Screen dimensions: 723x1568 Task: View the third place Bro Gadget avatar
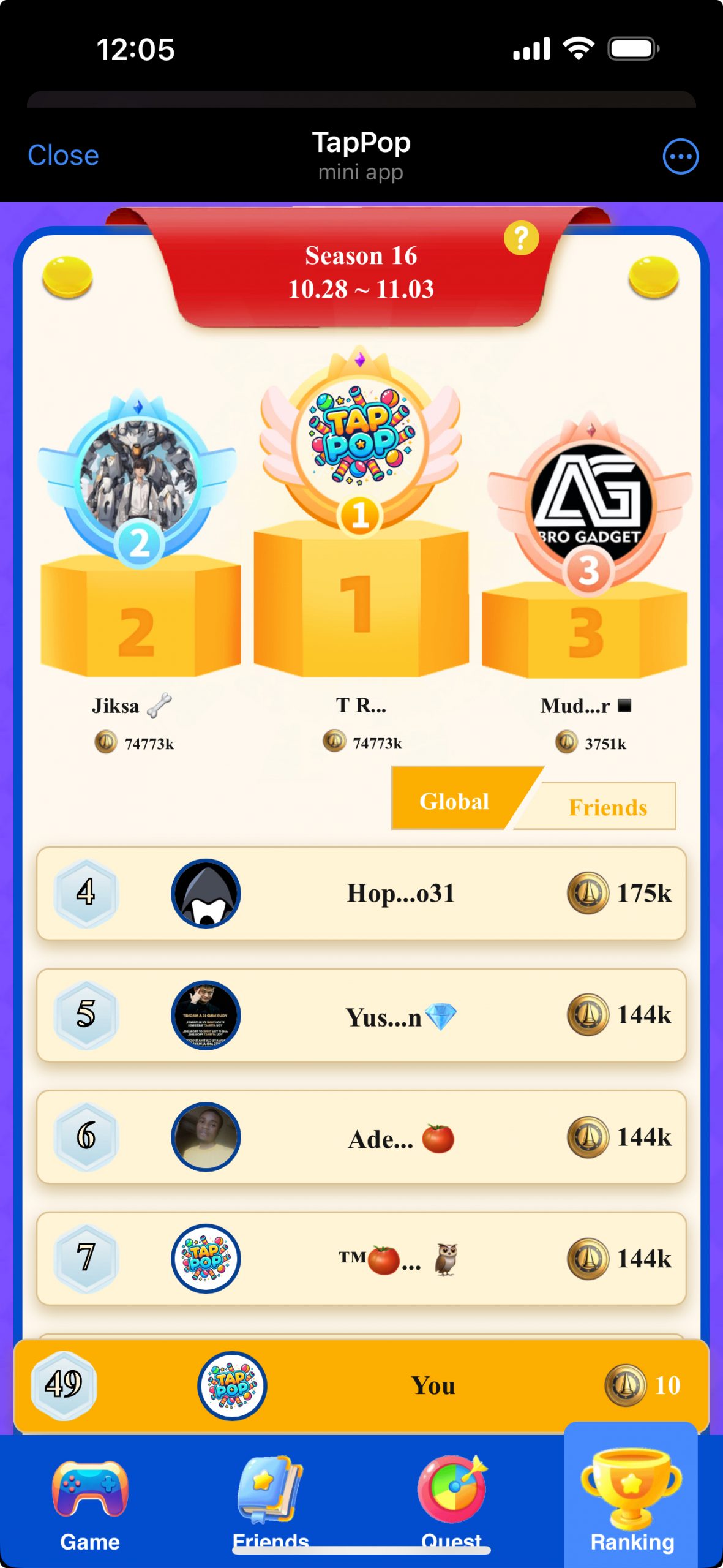[x=590, y=505]
